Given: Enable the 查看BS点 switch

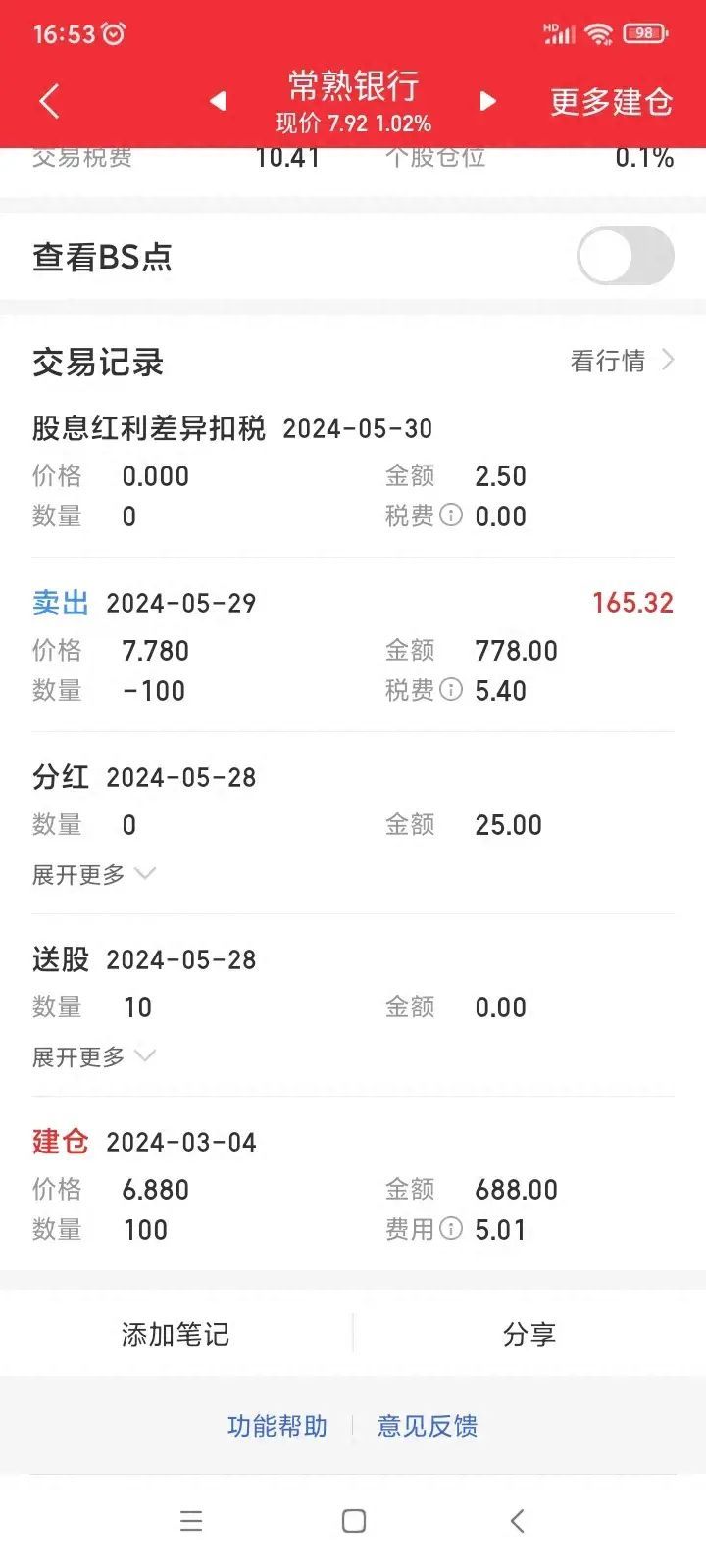Looking at the screenshot, I should [x=625, y=256].
